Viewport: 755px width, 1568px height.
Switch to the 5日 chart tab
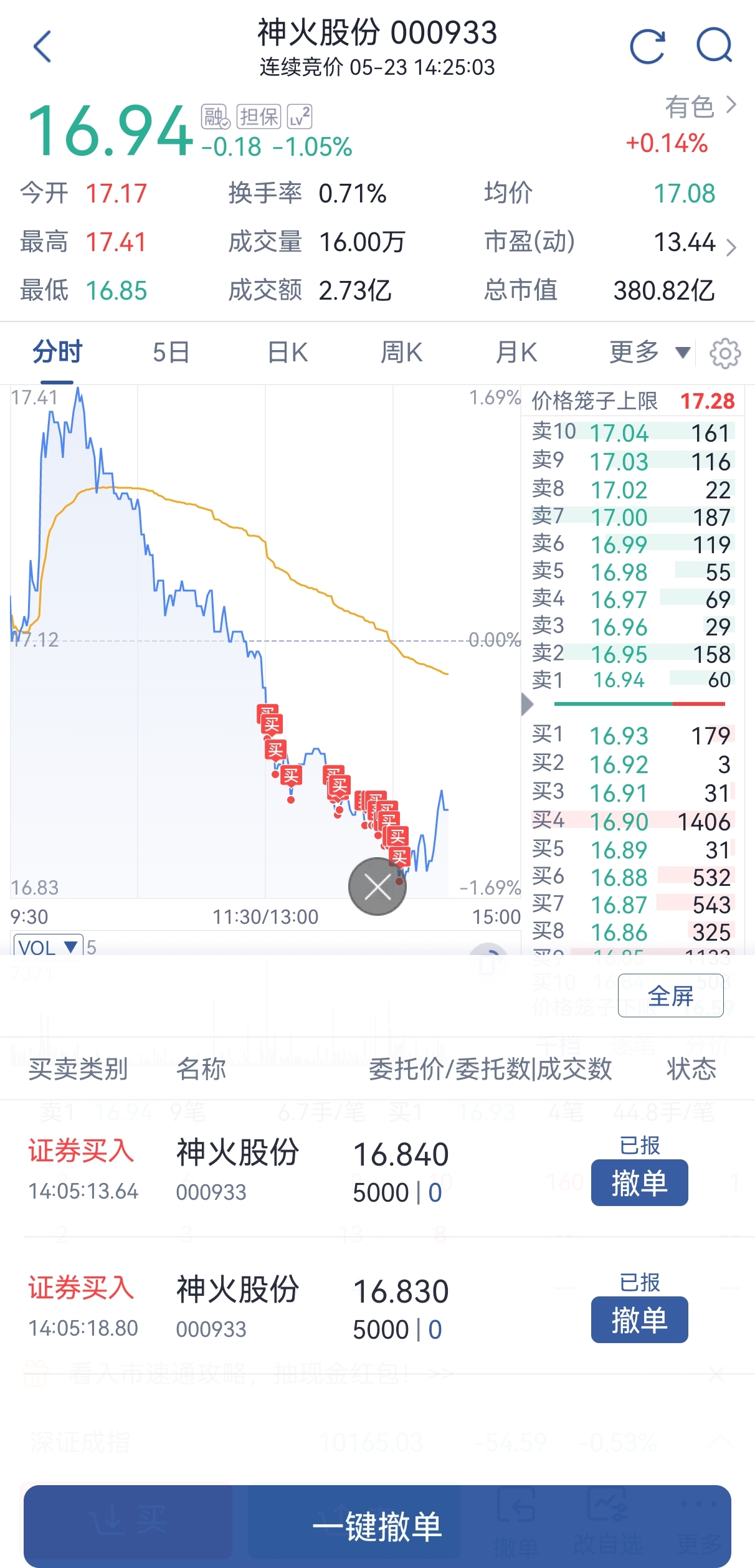click(x=171, y=353)
